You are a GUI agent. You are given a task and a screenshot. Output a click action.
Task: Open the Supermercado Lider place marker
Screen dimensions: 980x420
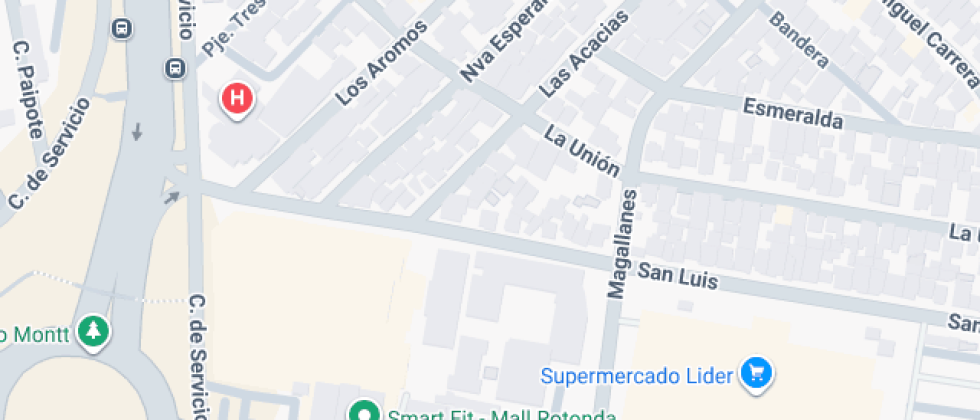click(757, 374)
